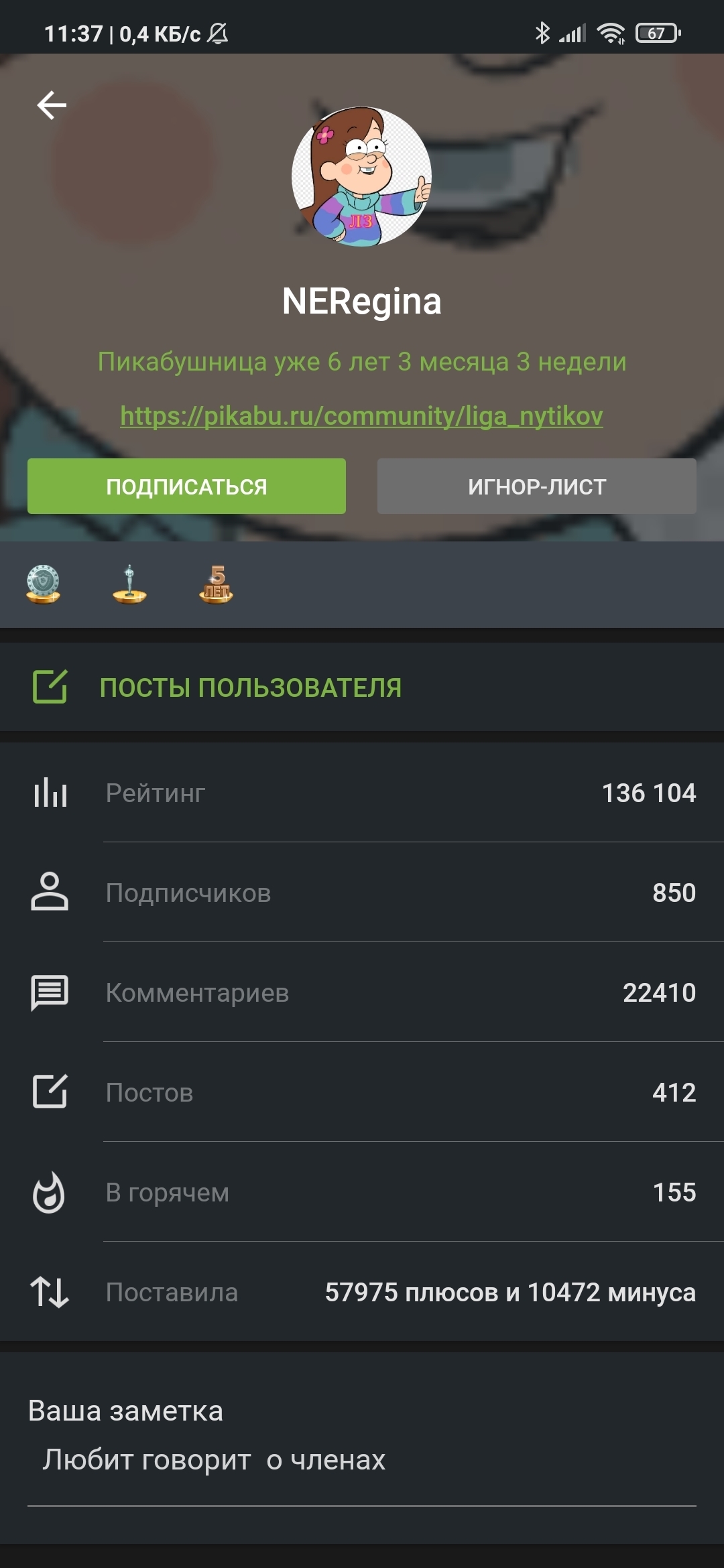Open Посты пользователя
The image size is (724, 1568).
tap(362, 687)
